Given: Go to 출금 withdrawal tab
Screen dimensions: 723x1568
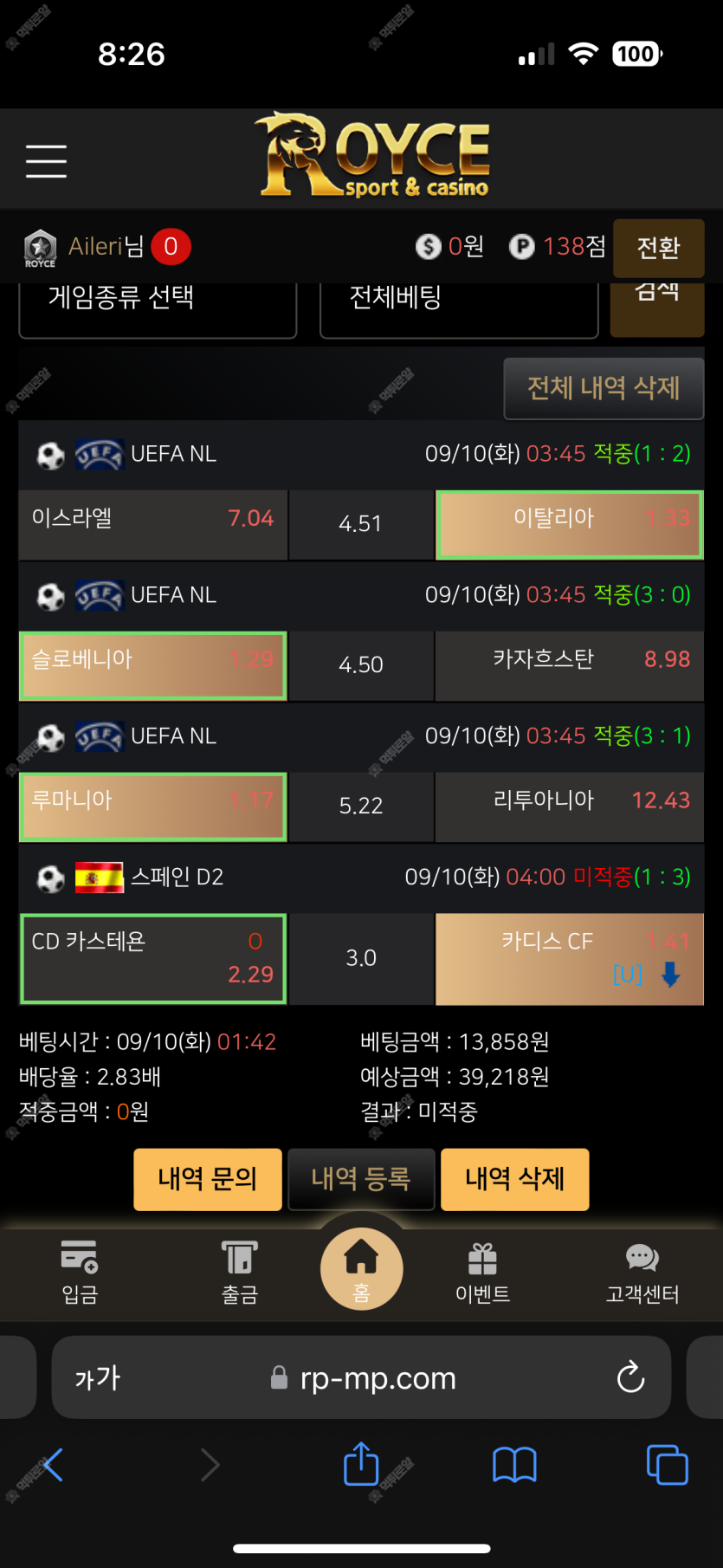Looking at the screenshot, I should pyautogui.click(x=240, y=1272).
